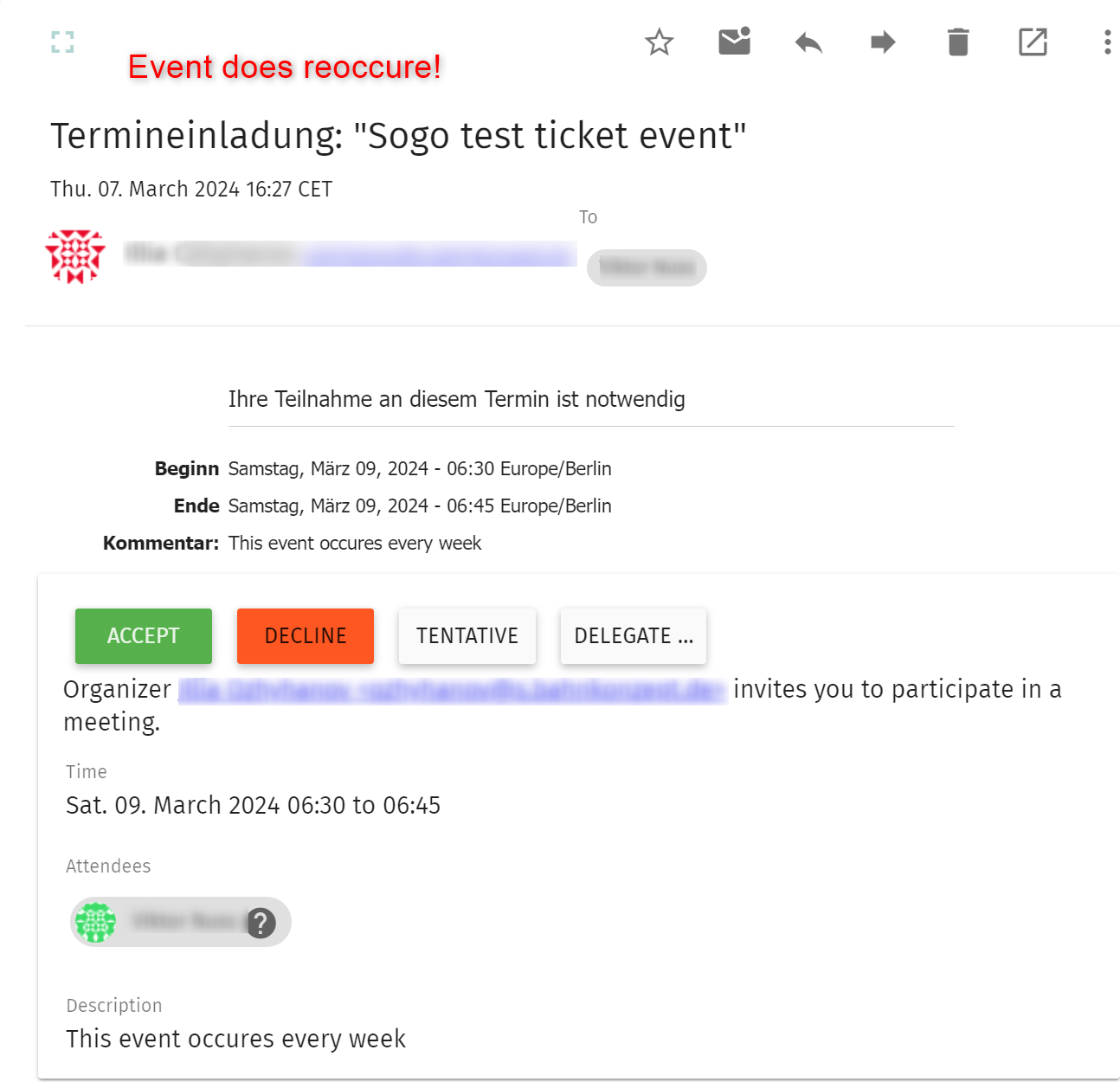Accept the meeting invitation
1120x1082 pixels.
coord(144,636)
